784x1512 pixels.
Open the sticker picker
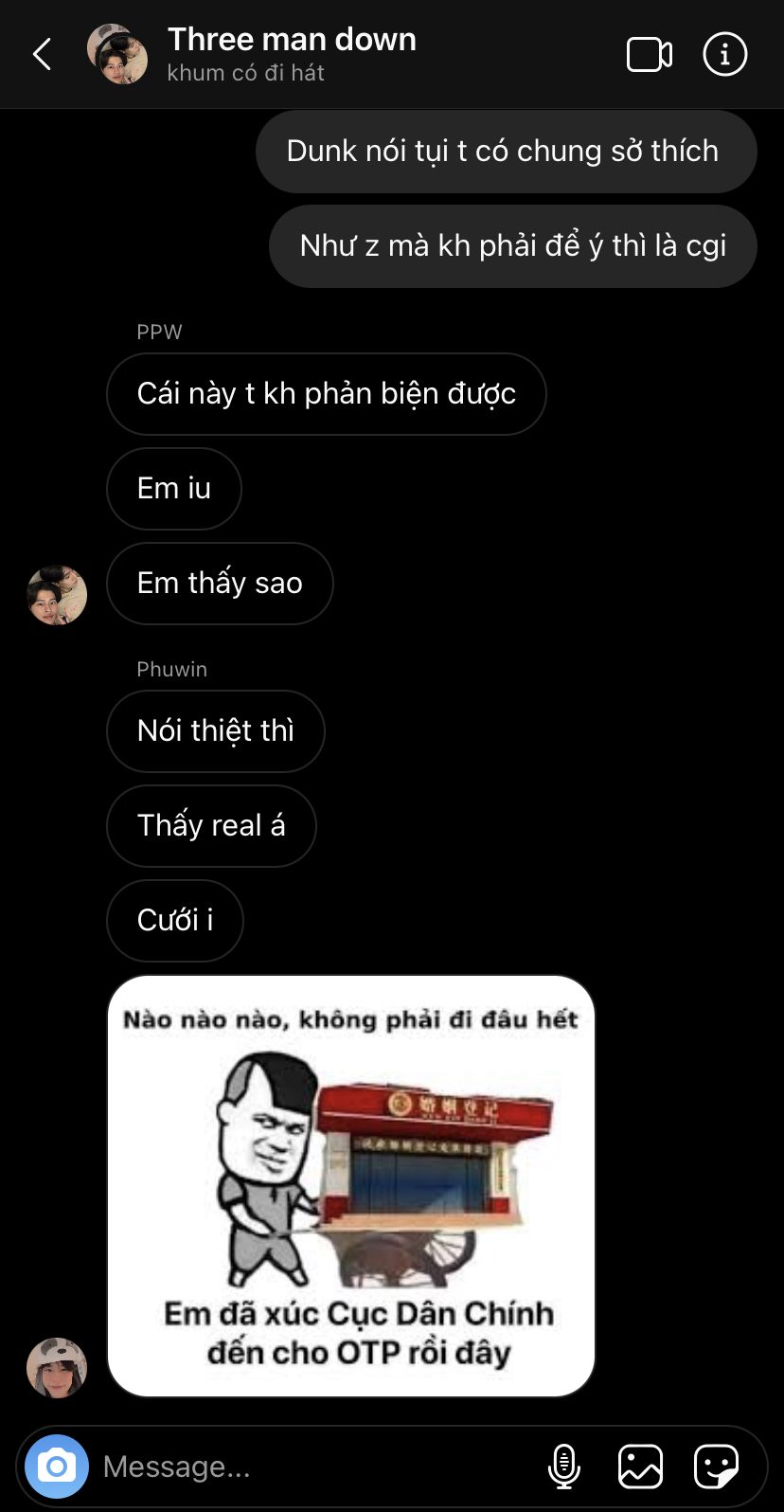[716, 1467]
